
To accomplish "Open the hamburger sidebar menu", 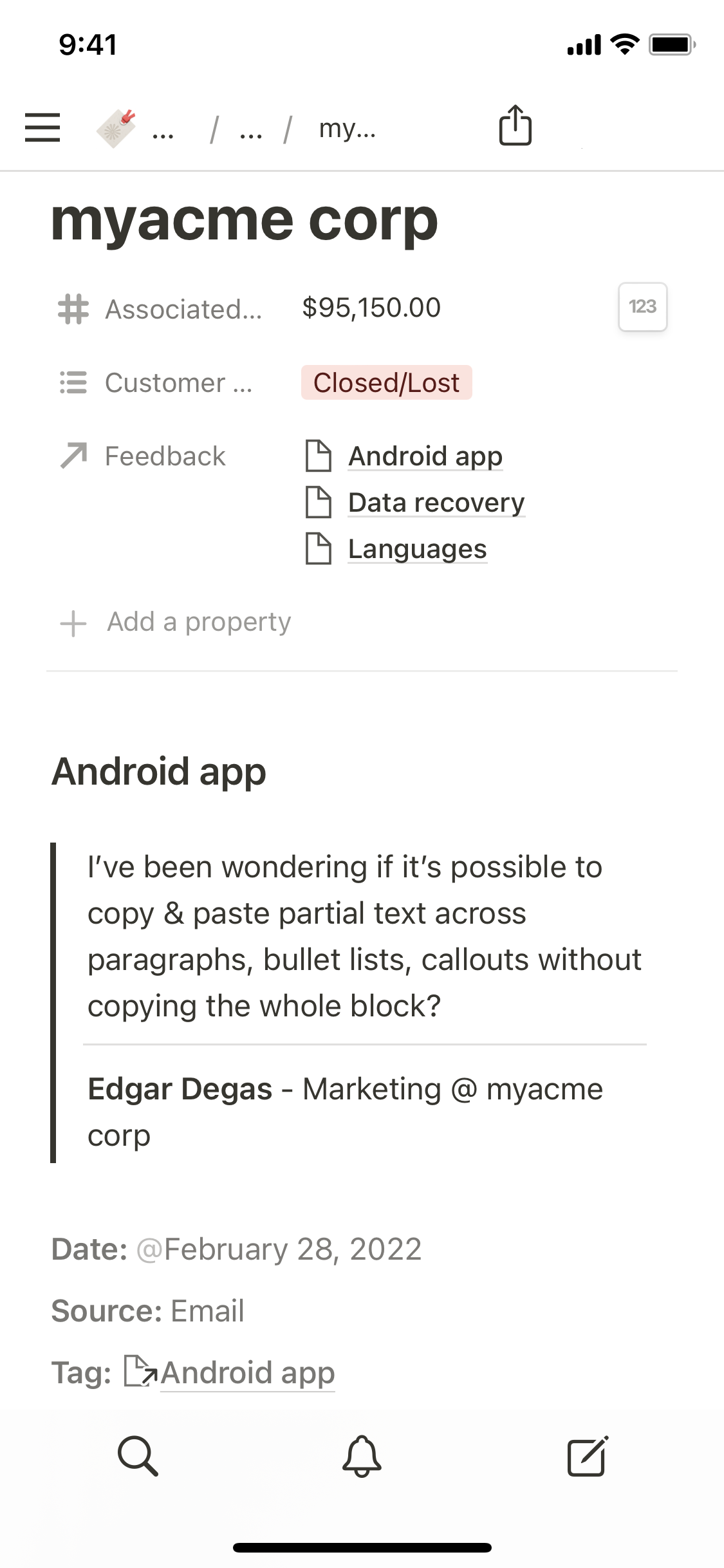I will point(42,127).
